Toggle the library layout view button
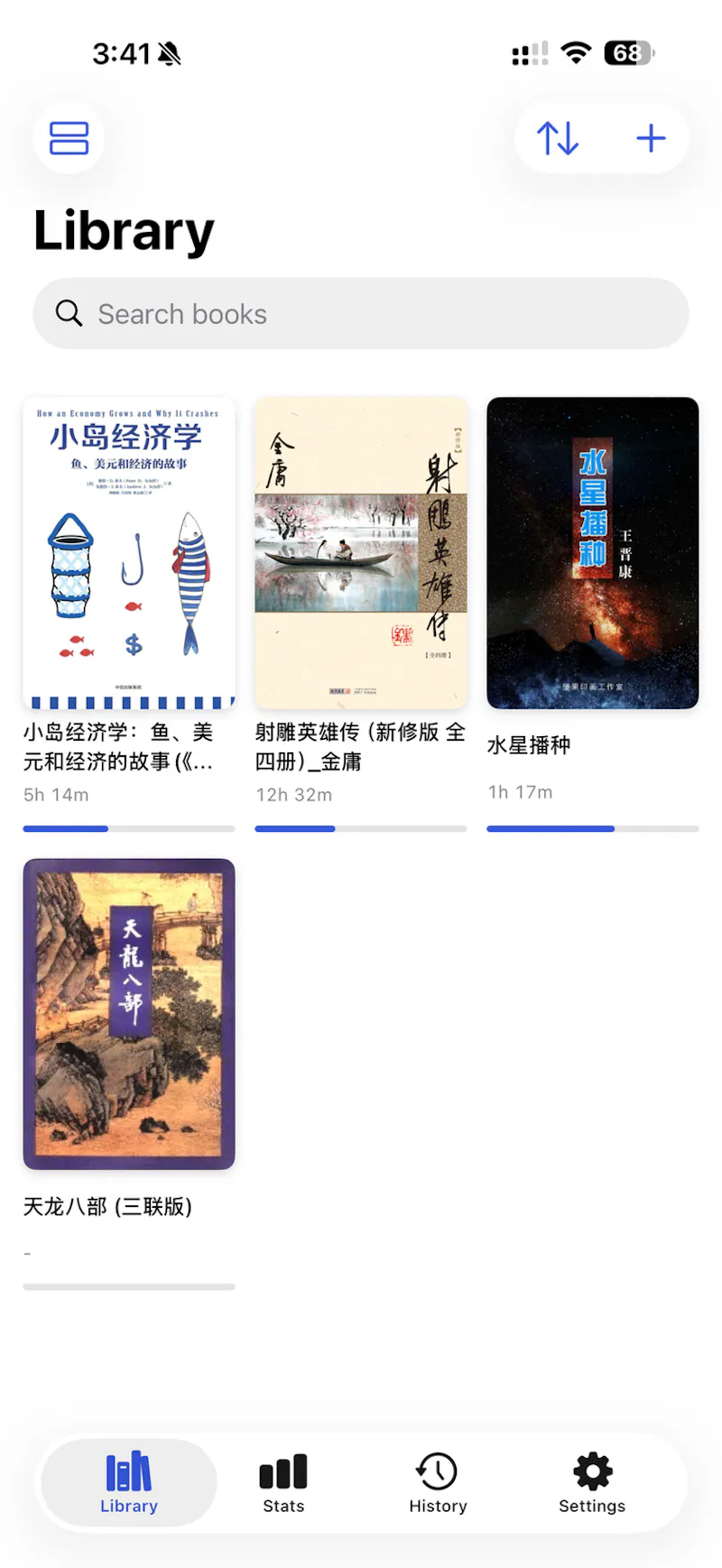The image size is (722, 1568). pyautogui.click(x=69, y=138)
